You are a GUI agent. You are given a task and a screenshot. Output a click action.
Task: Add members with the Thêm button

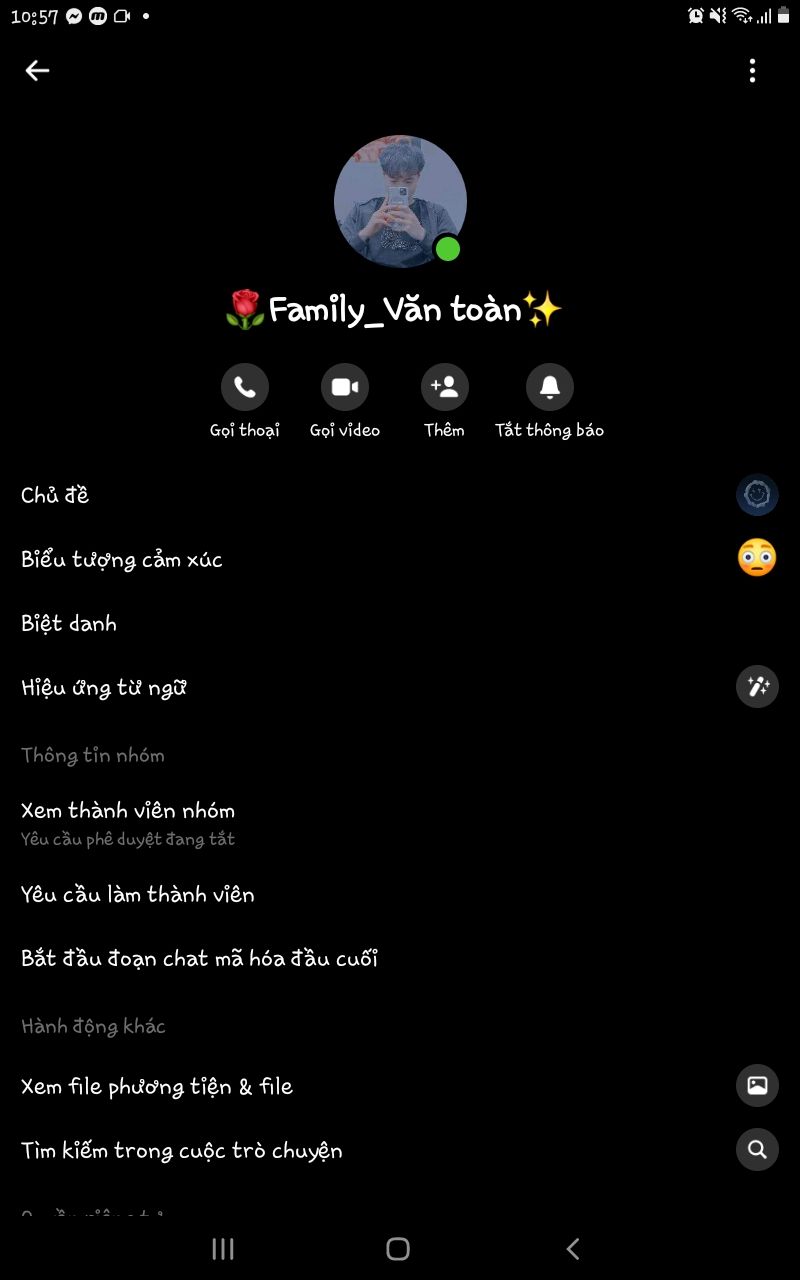pyautogui.click(x=444, y=387)
